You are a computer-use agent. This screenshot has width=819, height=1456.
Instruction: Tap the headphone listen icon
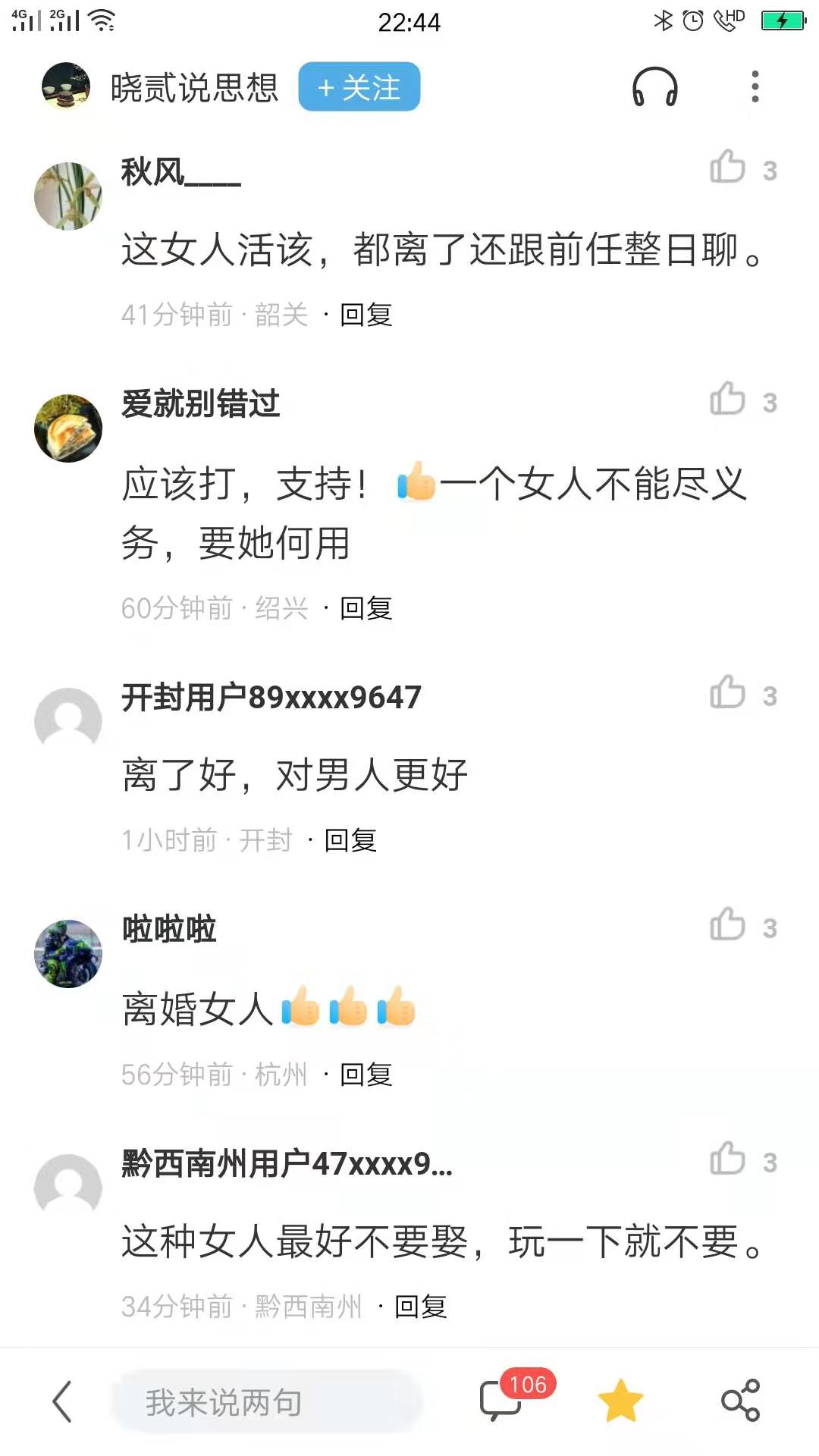tap(654, 87)
